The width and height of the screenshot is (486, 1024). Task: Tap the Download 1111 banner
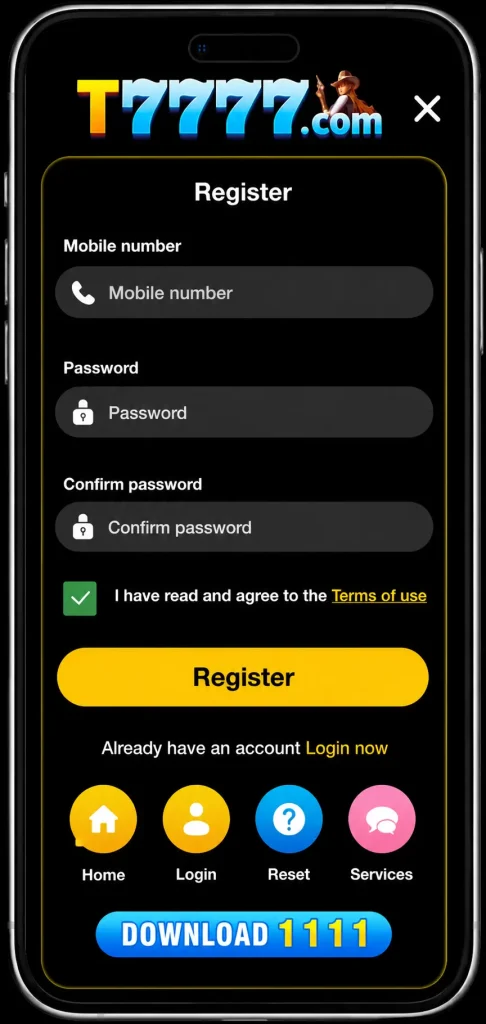pyautogui.click(x=244, y=934)
